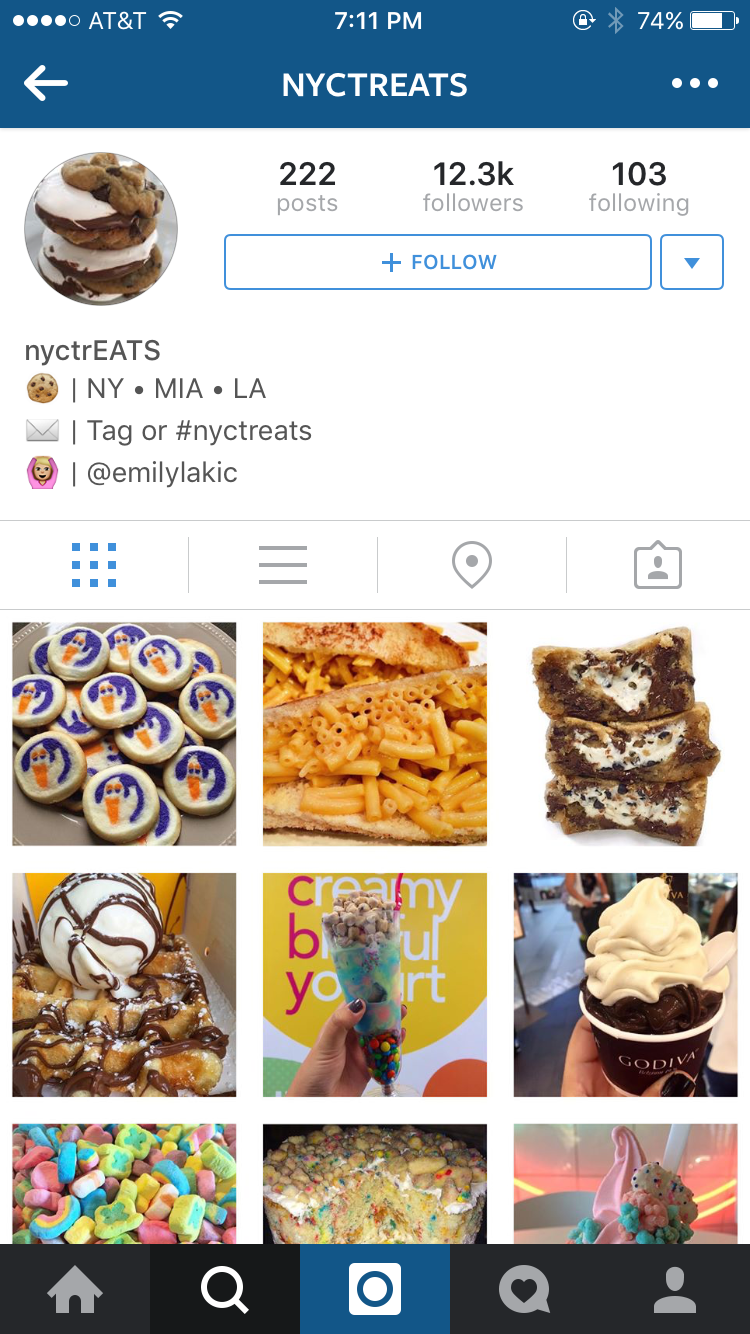Image resolution: width=750 pixels, height=1334 pixels.
Task: See all 222 posts count
Action: pyautogui.click(x=307, y=186)
